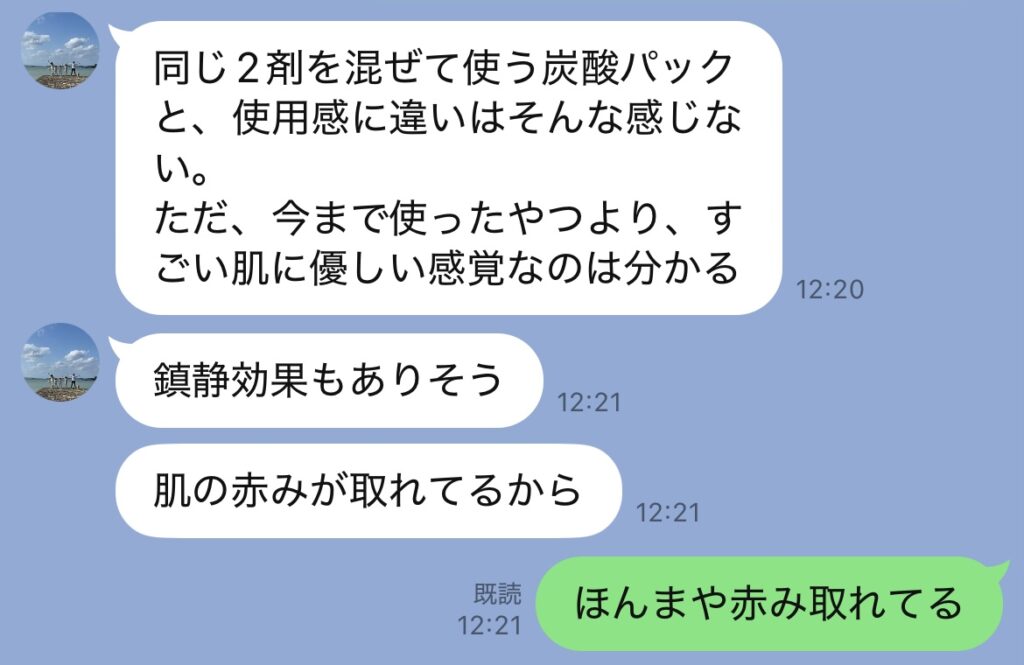Tap profile picture next to 鎮静効果もありそう

[x=60, y=362]
